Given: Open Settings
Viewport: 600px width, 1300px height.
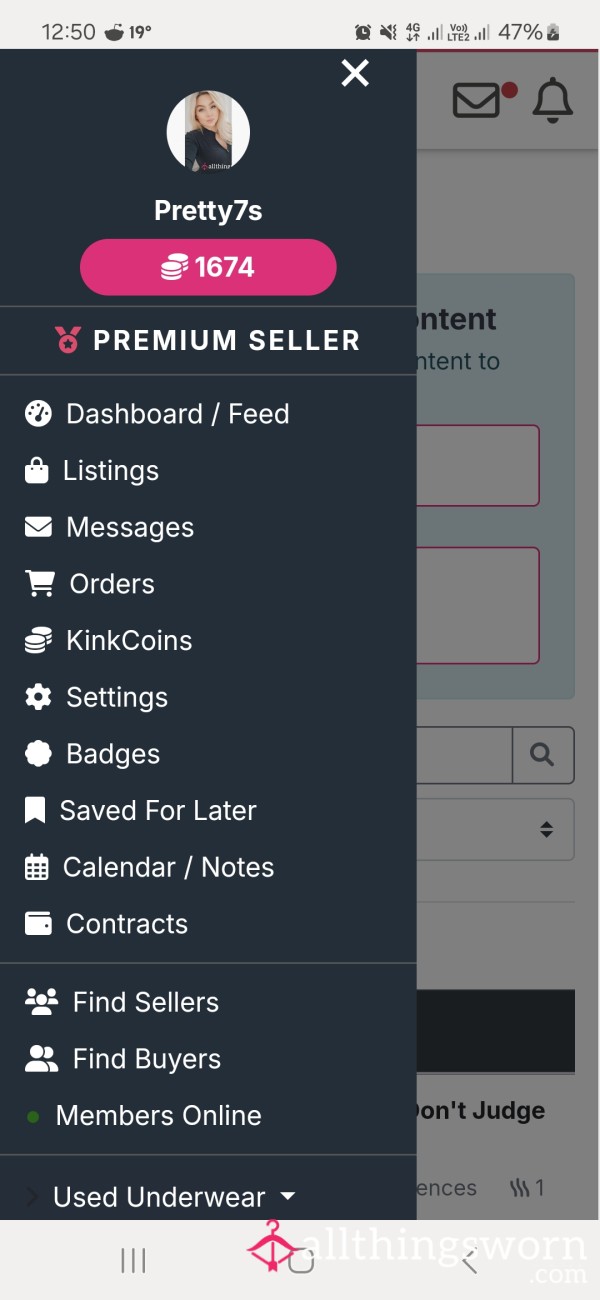Looking at the screenshot, I should (x=208, y=698).
